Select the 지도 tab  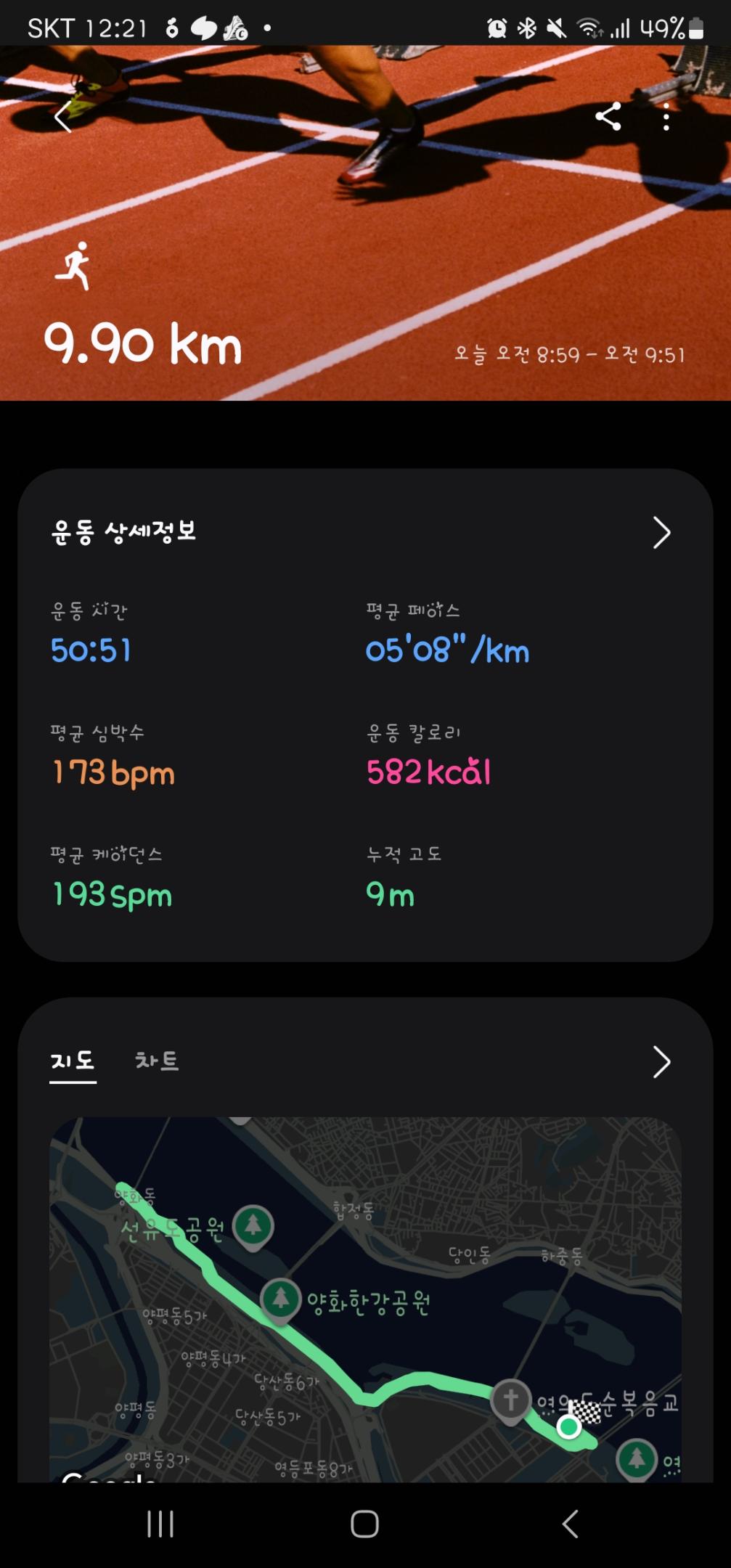tap(73, 1061)
